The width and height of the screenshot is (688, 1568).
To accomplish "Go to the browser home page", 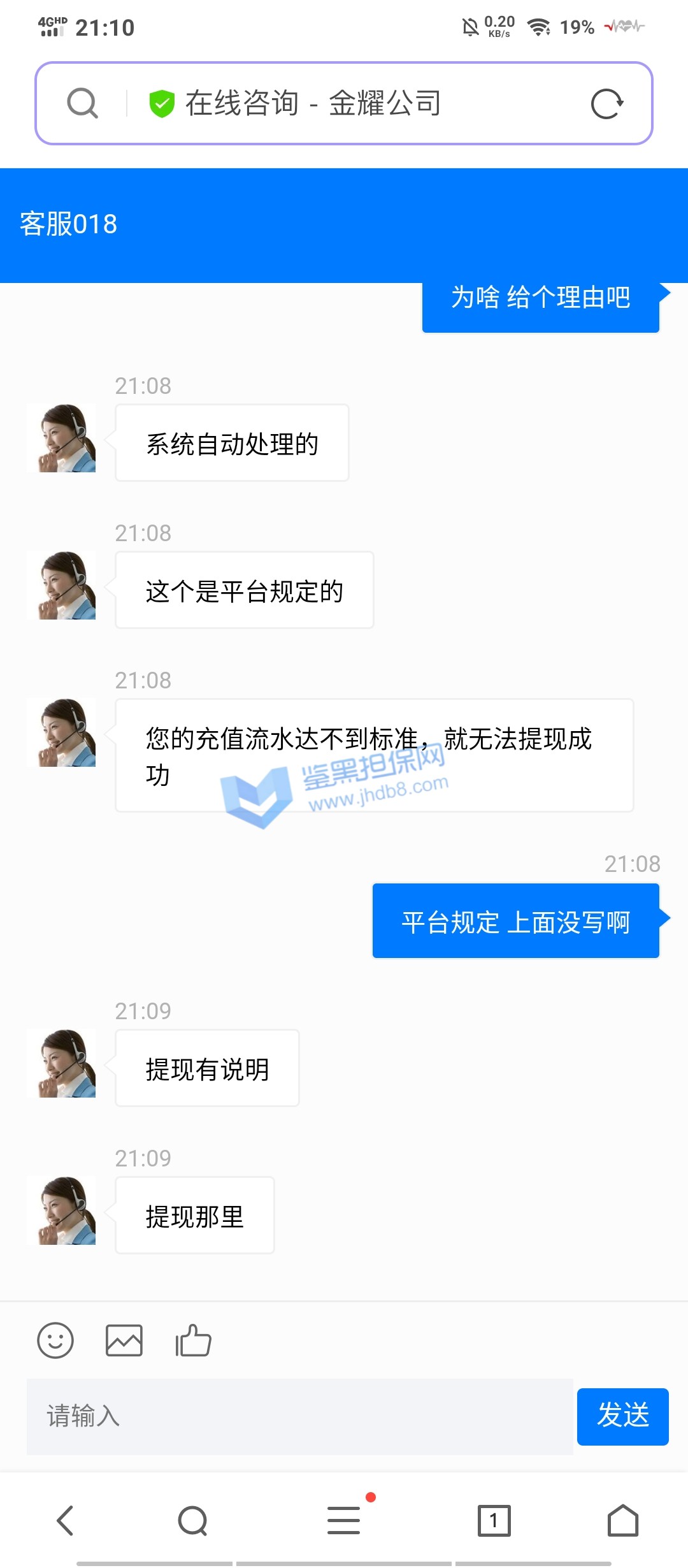I will (622, 1521).
